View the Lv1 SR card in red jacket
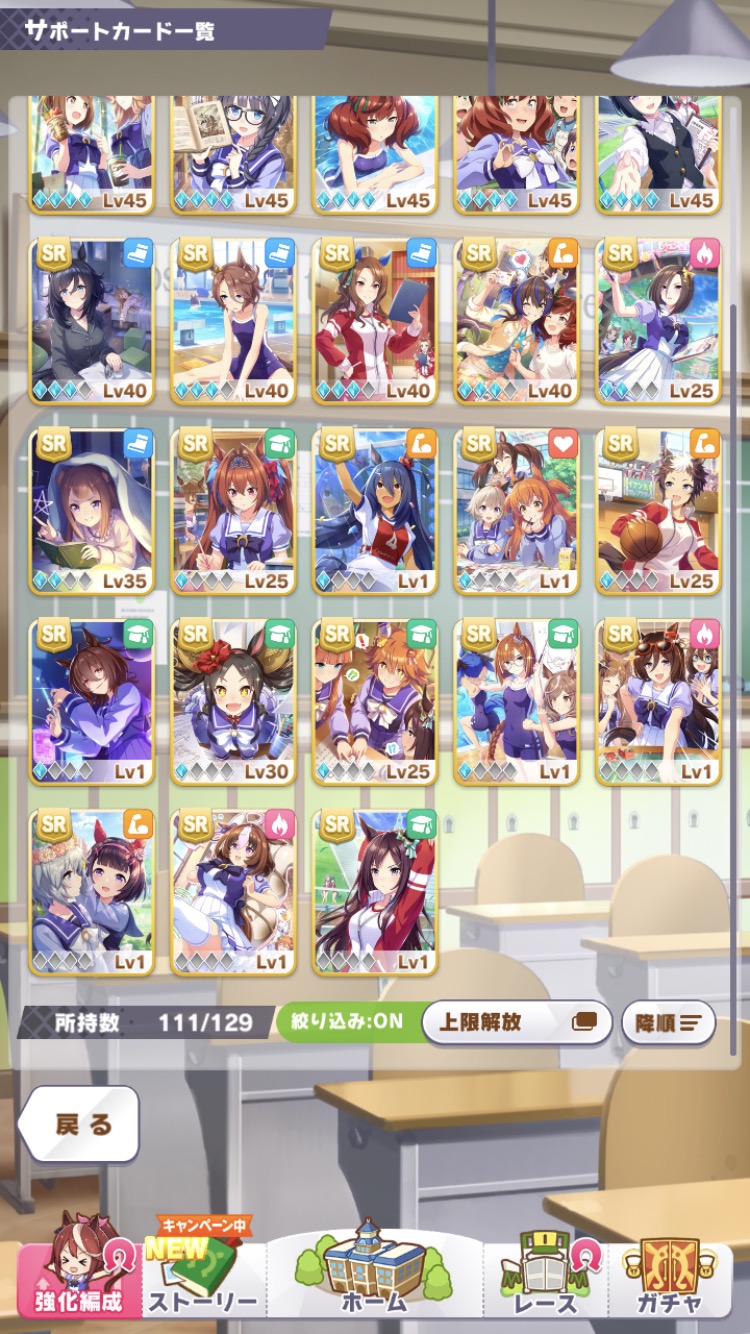Image resolution: width=750 pixels, height=1334 pixels. pyautogui.click(x=374, y=891)
